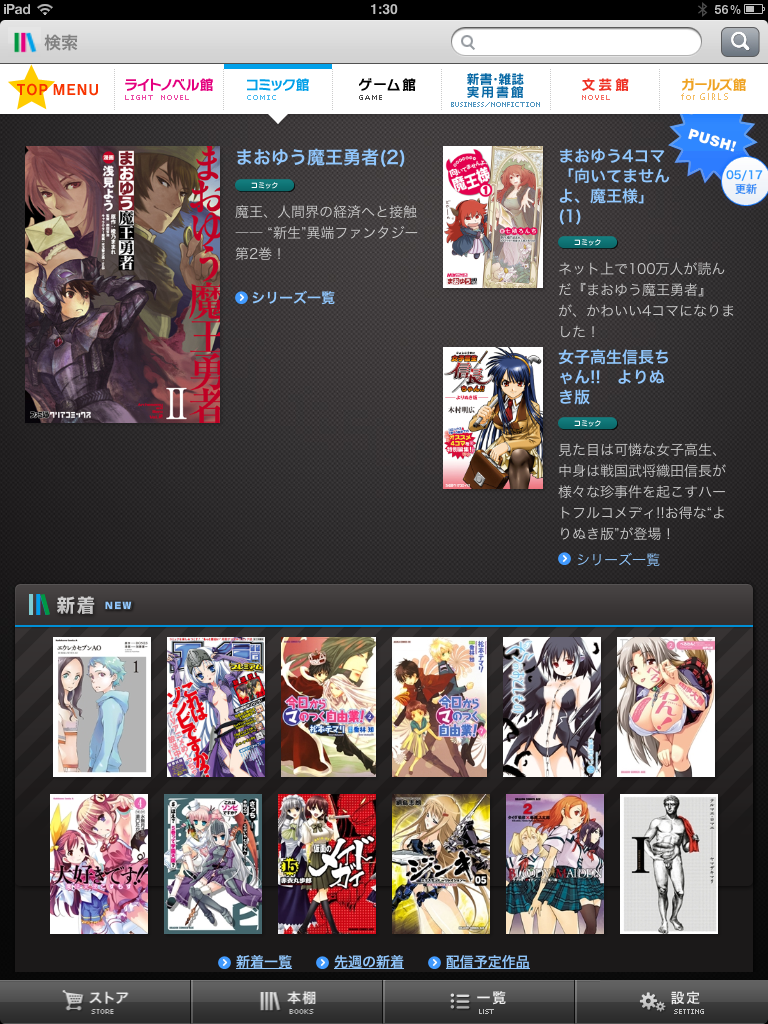Switch to 文芸館 tab
This screenshot has height=1024, width=768.
[604, 90]
